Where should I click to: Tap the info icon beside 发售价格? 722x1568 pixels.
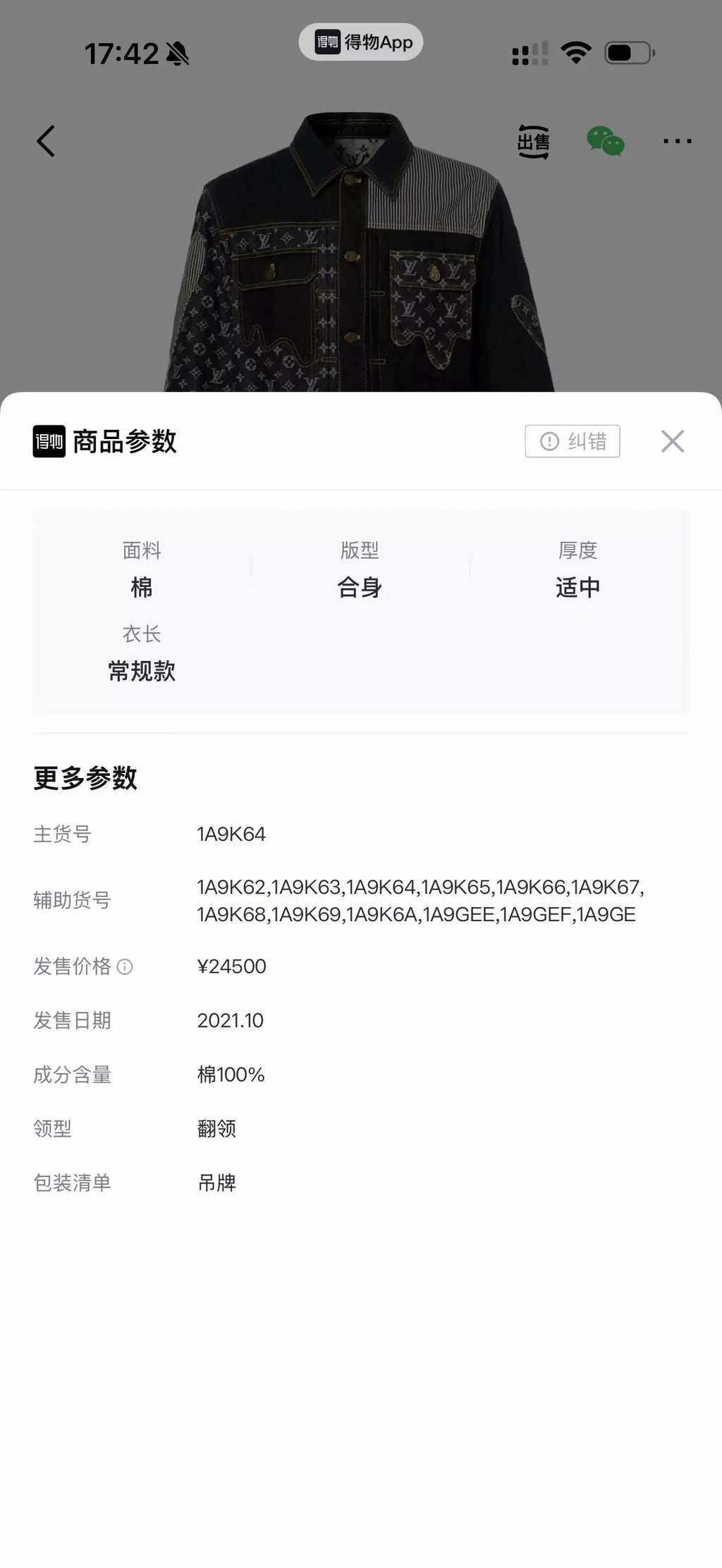(x=125, y=967)
